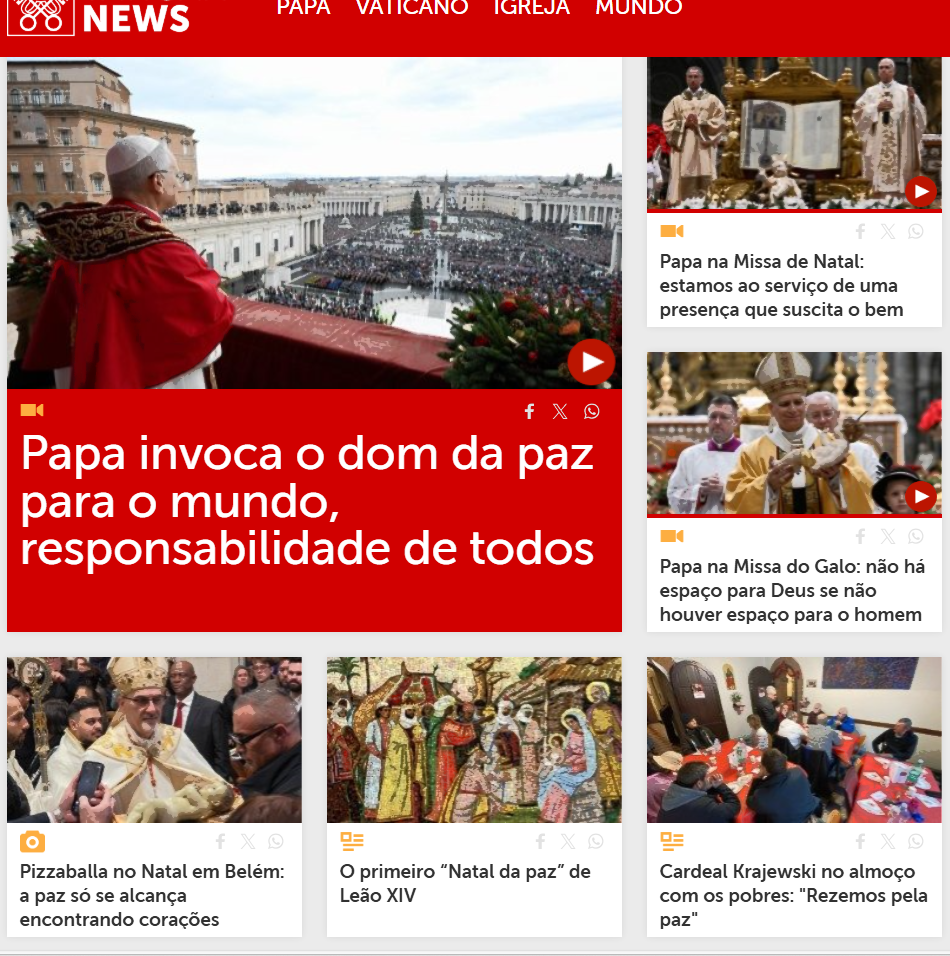Play the Missa de Natal video
This screenshot has height=956, width=950.
(920, 190)
